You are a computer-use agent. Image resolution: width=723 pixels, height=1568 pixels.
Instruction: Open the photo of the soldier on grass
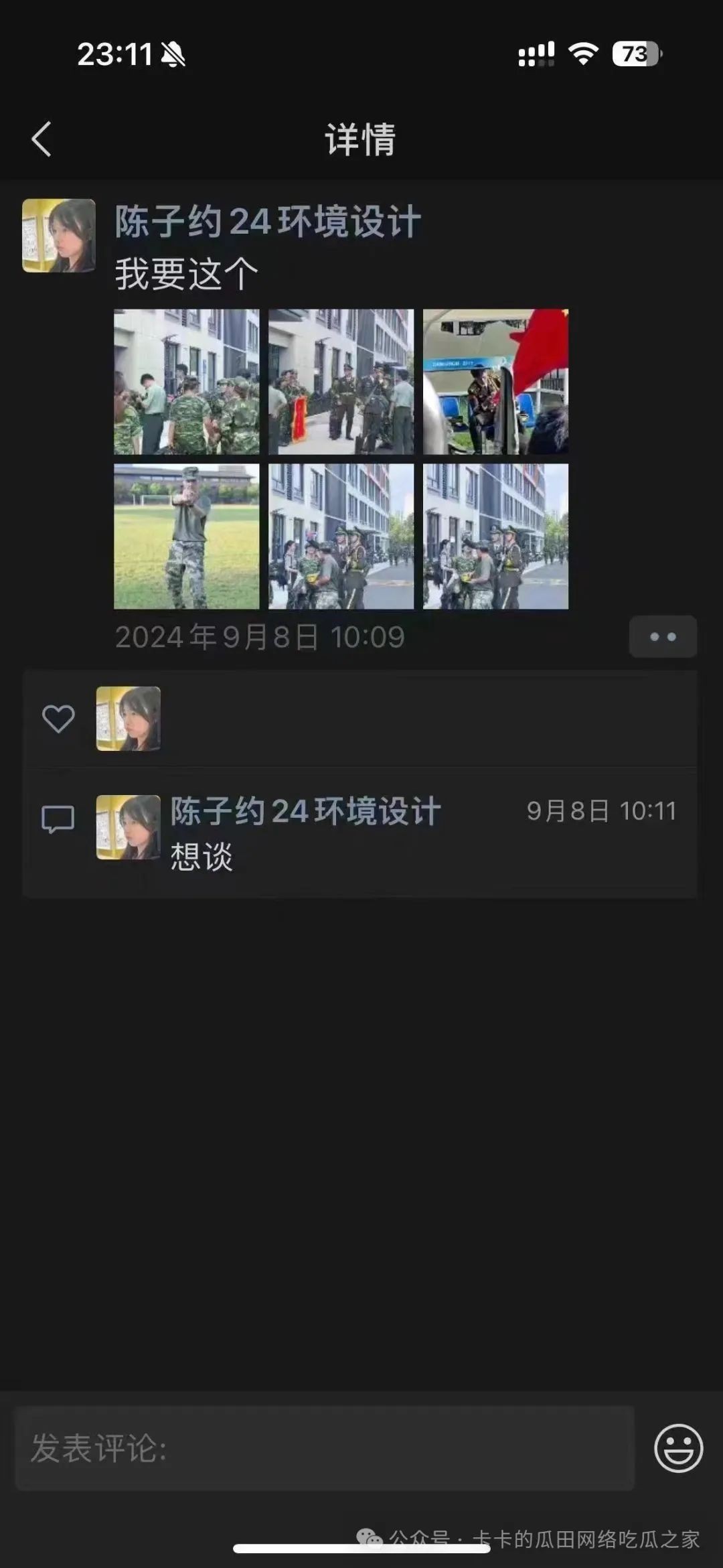pos(187,537)
